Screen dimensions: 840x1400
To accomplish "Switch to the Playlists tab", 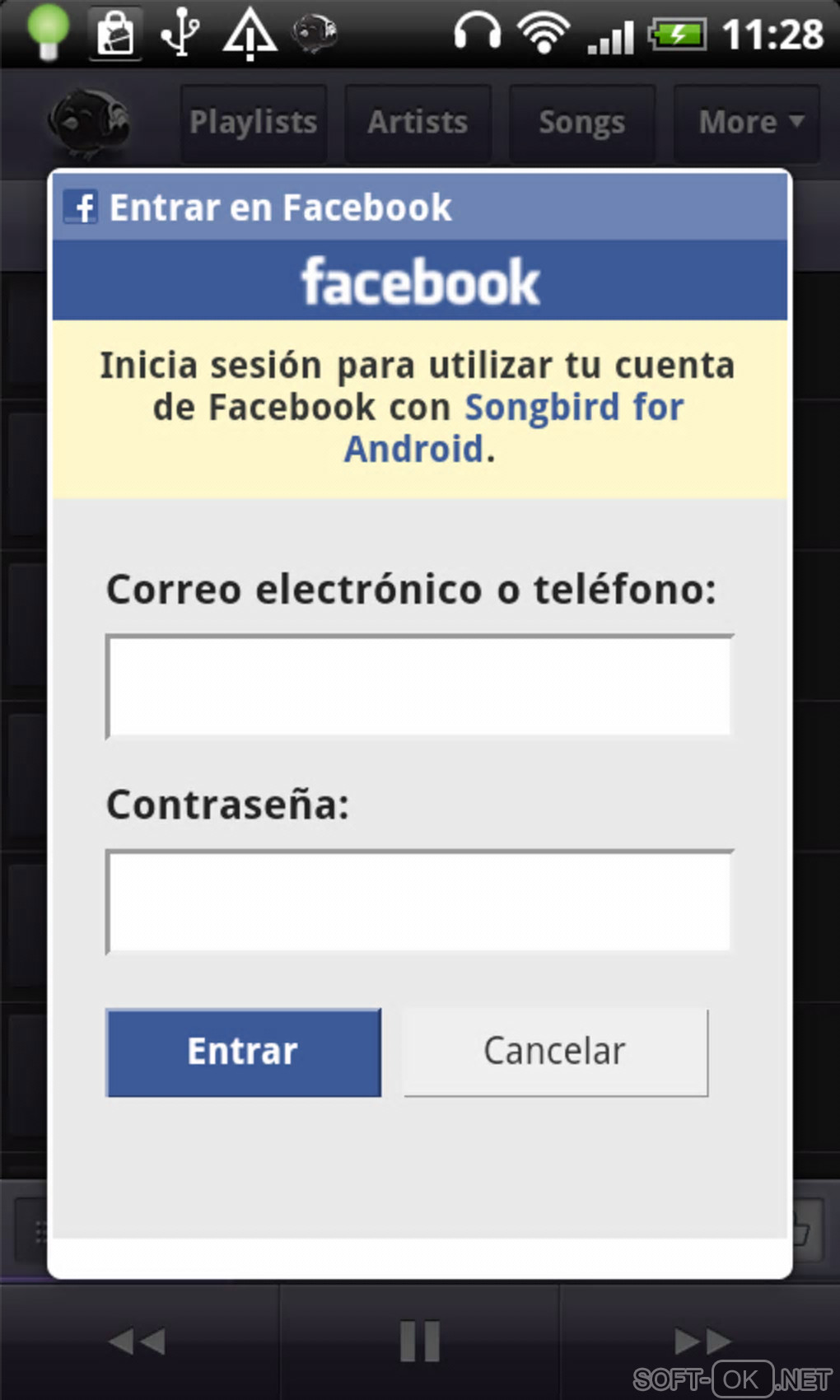I will click(x=253, y=123).
